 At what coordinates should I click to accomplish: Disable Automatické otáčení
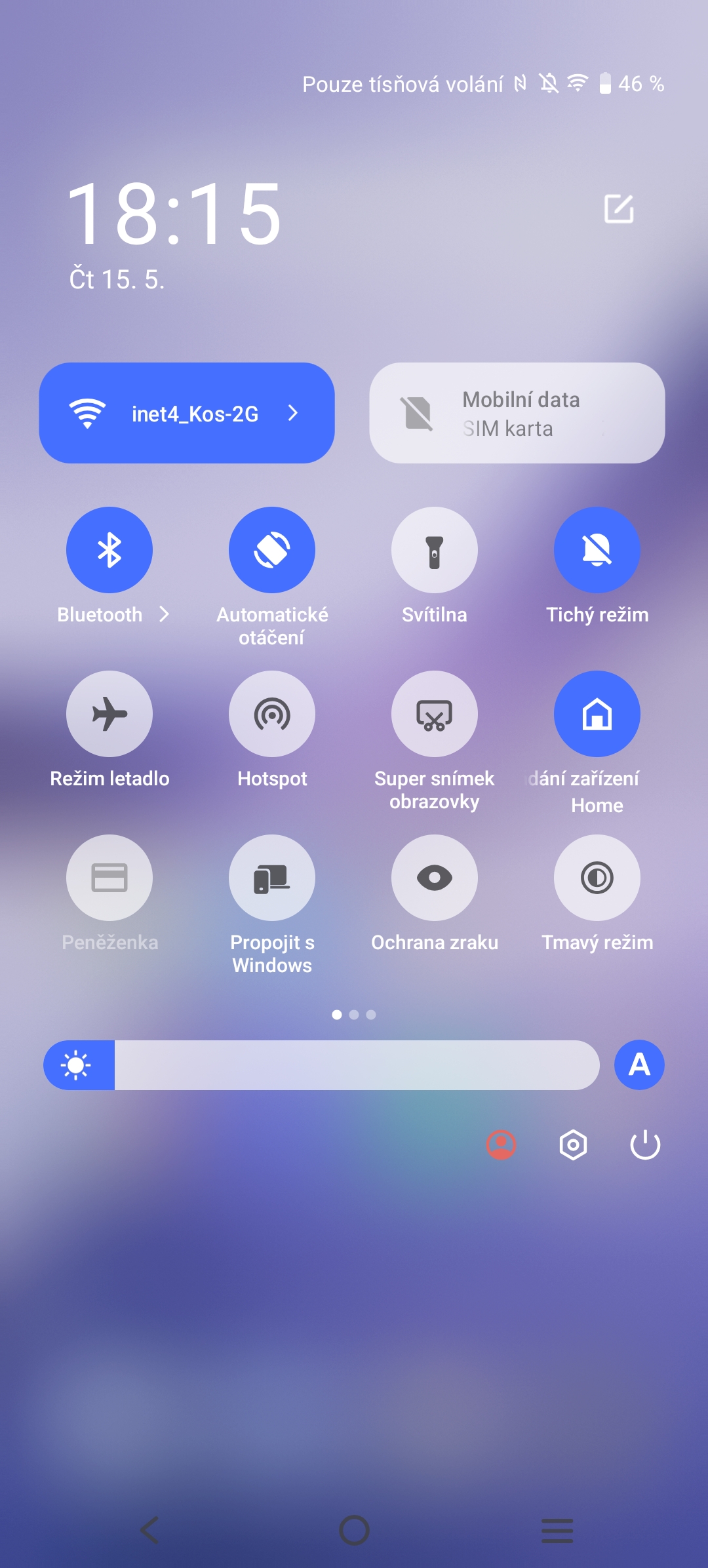(272, 550)
